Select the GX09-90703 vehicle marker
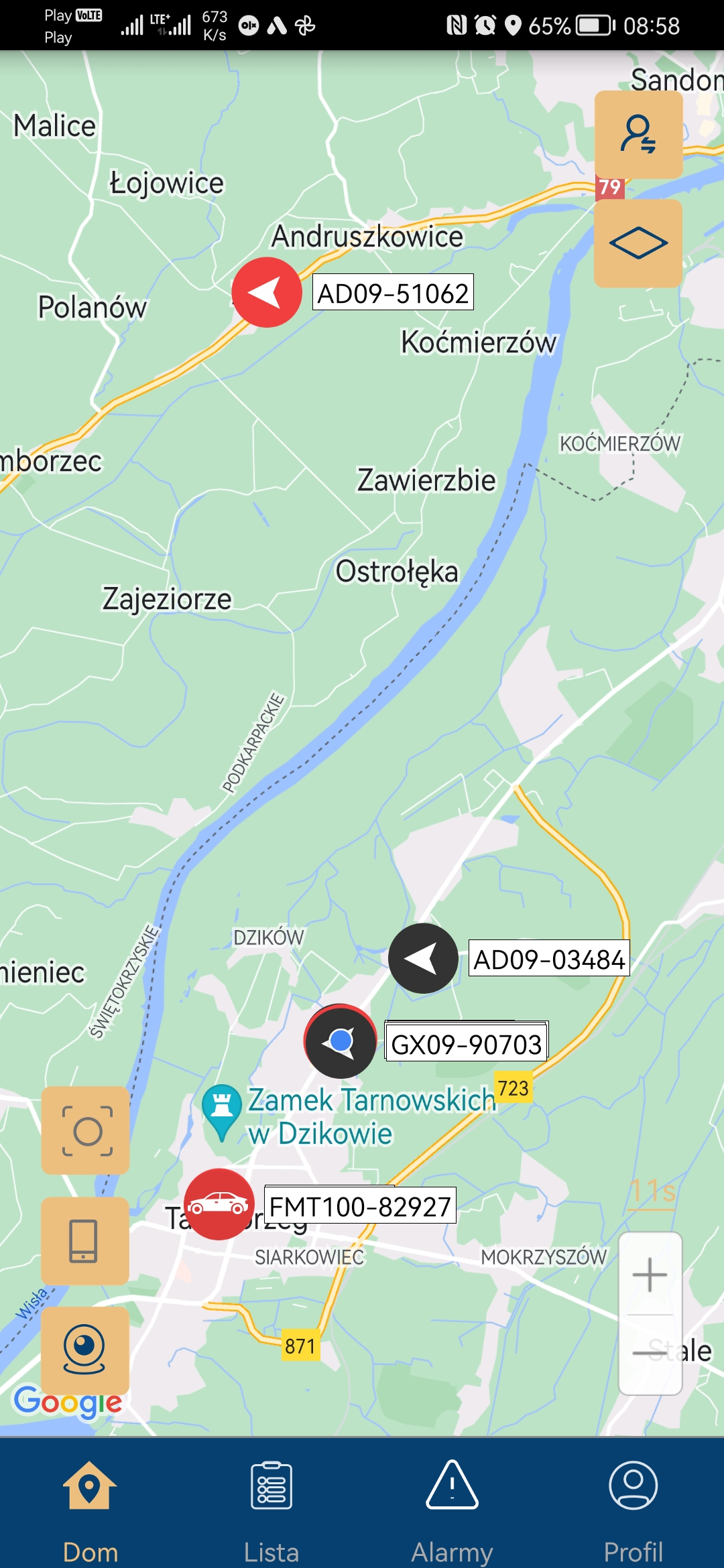 pyautogui.click(x=341, y=1041)
